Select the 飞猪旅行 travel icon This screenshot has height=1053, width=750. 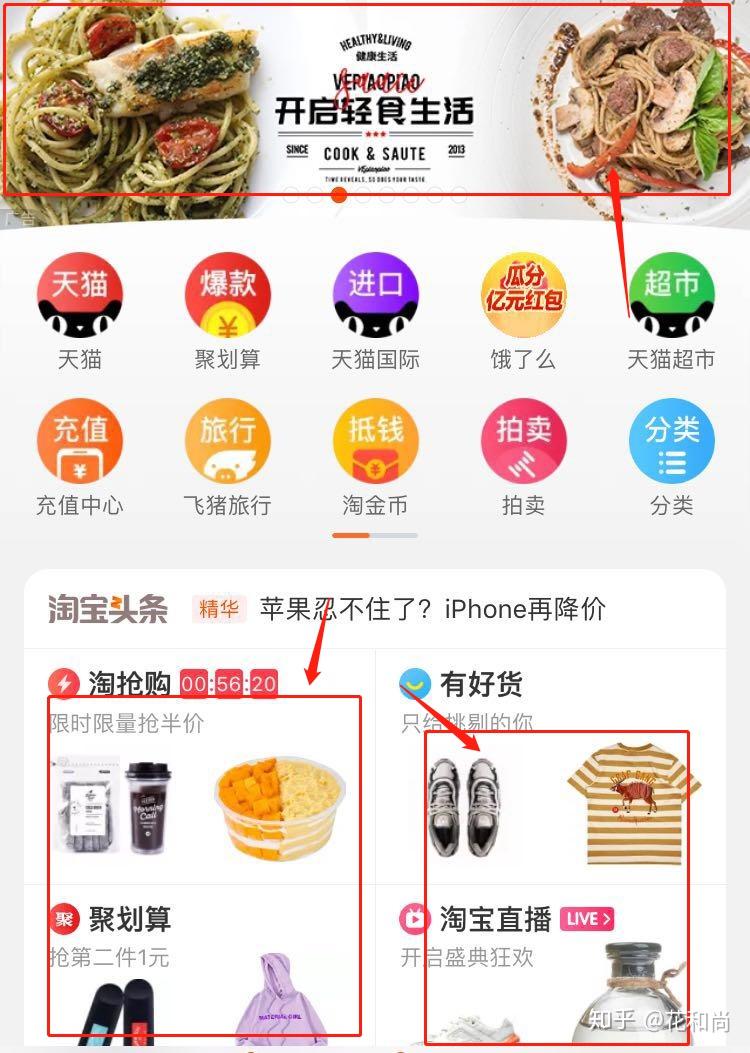pyautogui.click(x=227, y=440)
